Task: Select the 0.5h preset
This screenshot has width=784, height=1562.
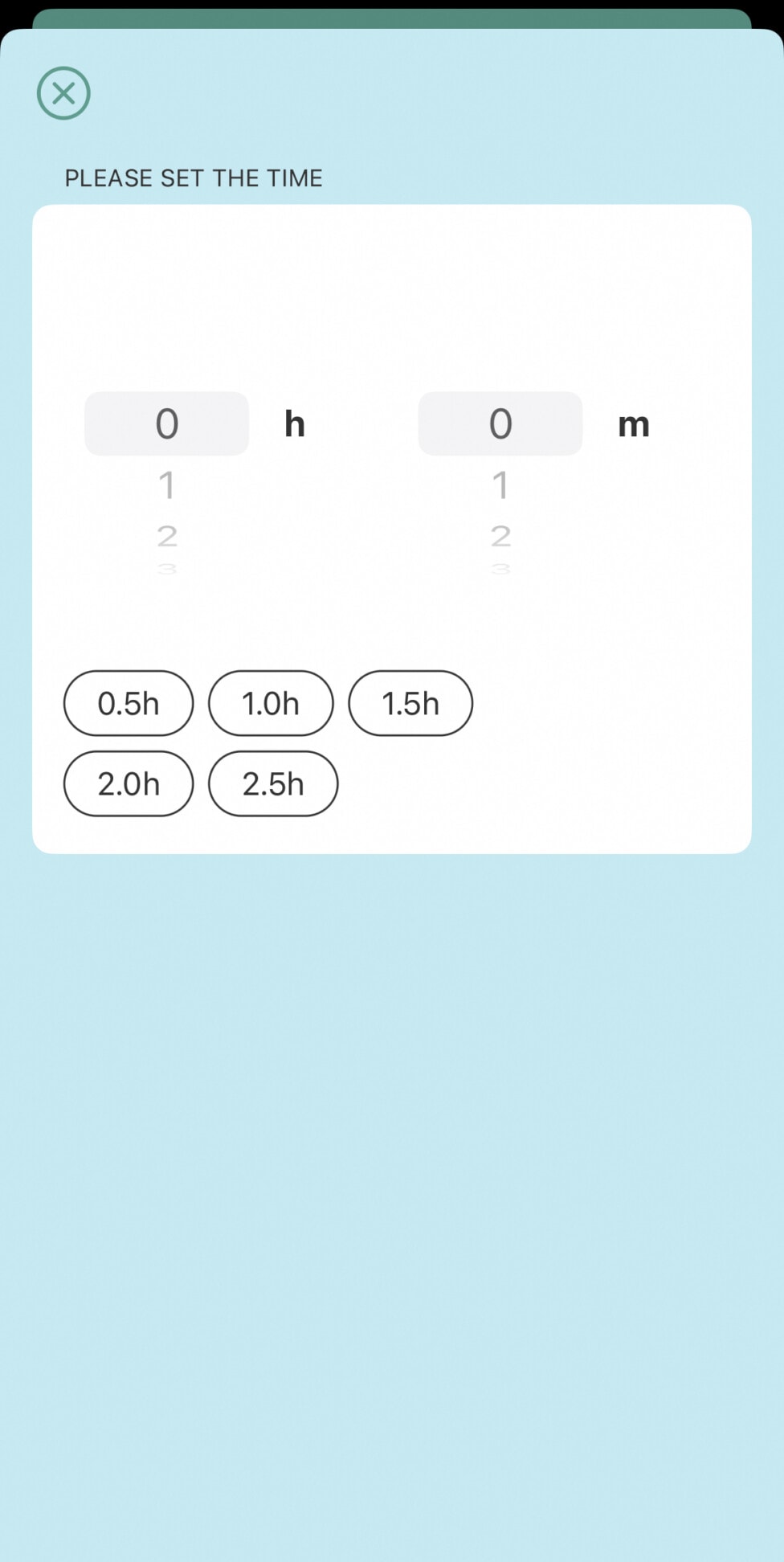Action: click(129, 703)
